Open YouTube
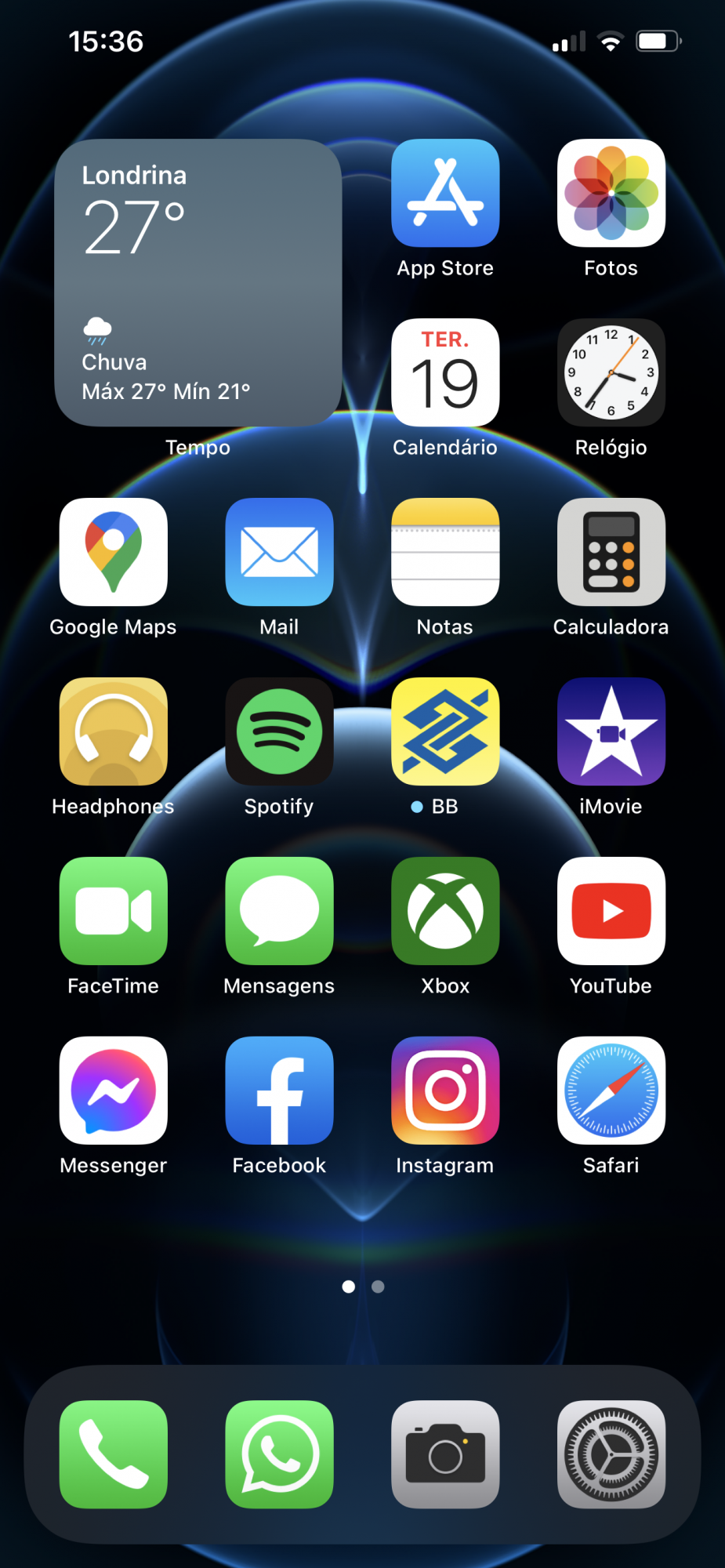The width and height of the screenshot is (725, 1568). [611, 911]
